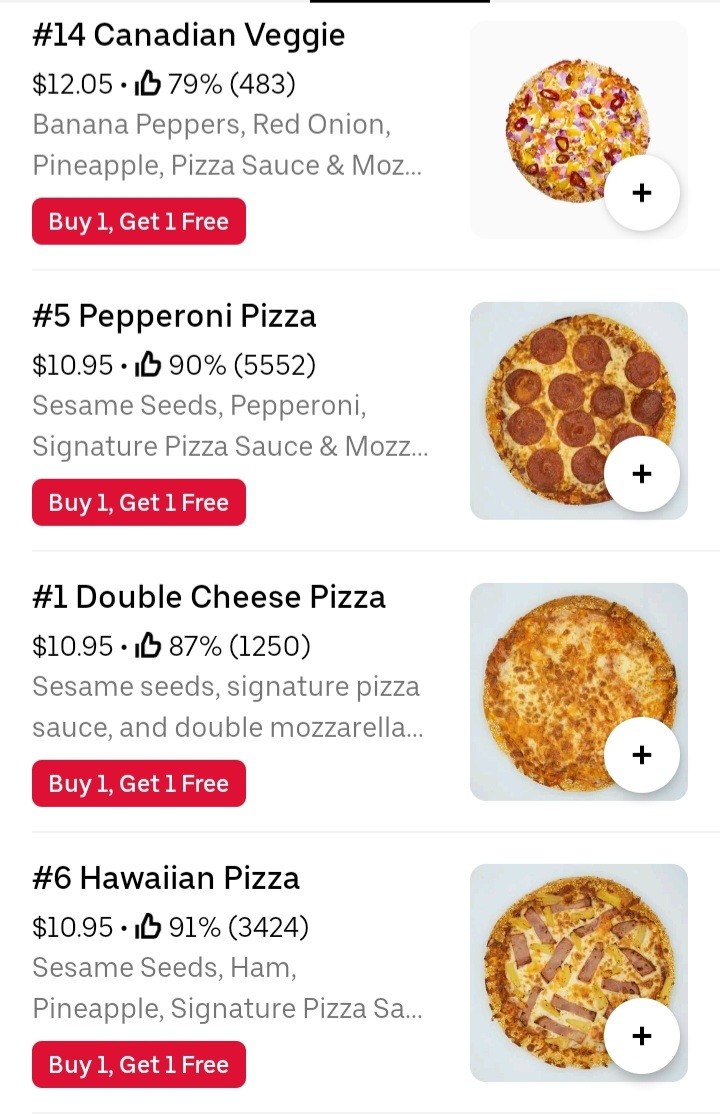Open the #14 Canadian Veggie item details
The width and height of the screenshot is (720, 1114).
click(189, 36)
